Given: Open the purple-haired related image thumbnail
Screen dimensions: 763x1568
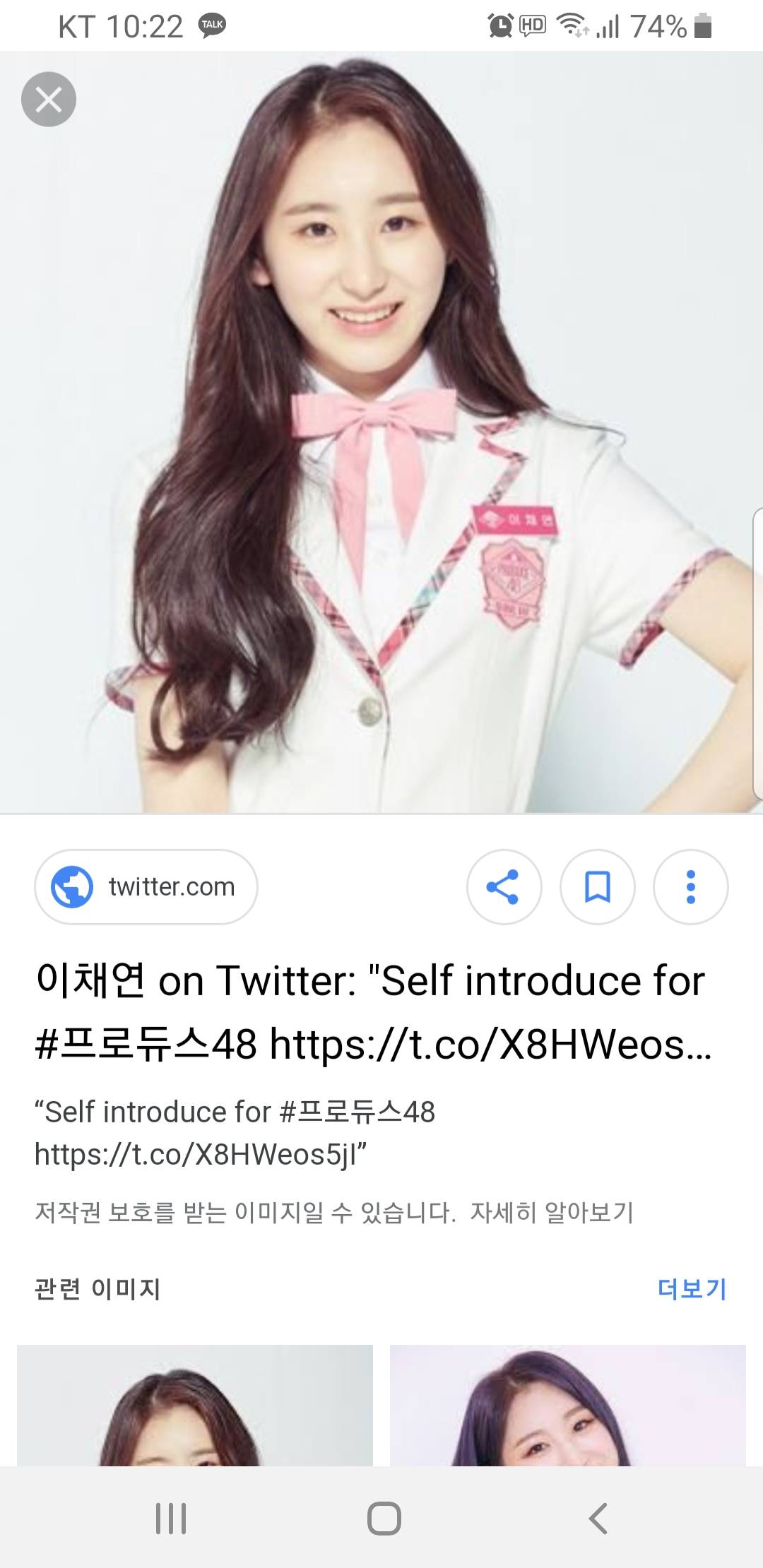Looking at the screenshot, I should click(567, 1404).
